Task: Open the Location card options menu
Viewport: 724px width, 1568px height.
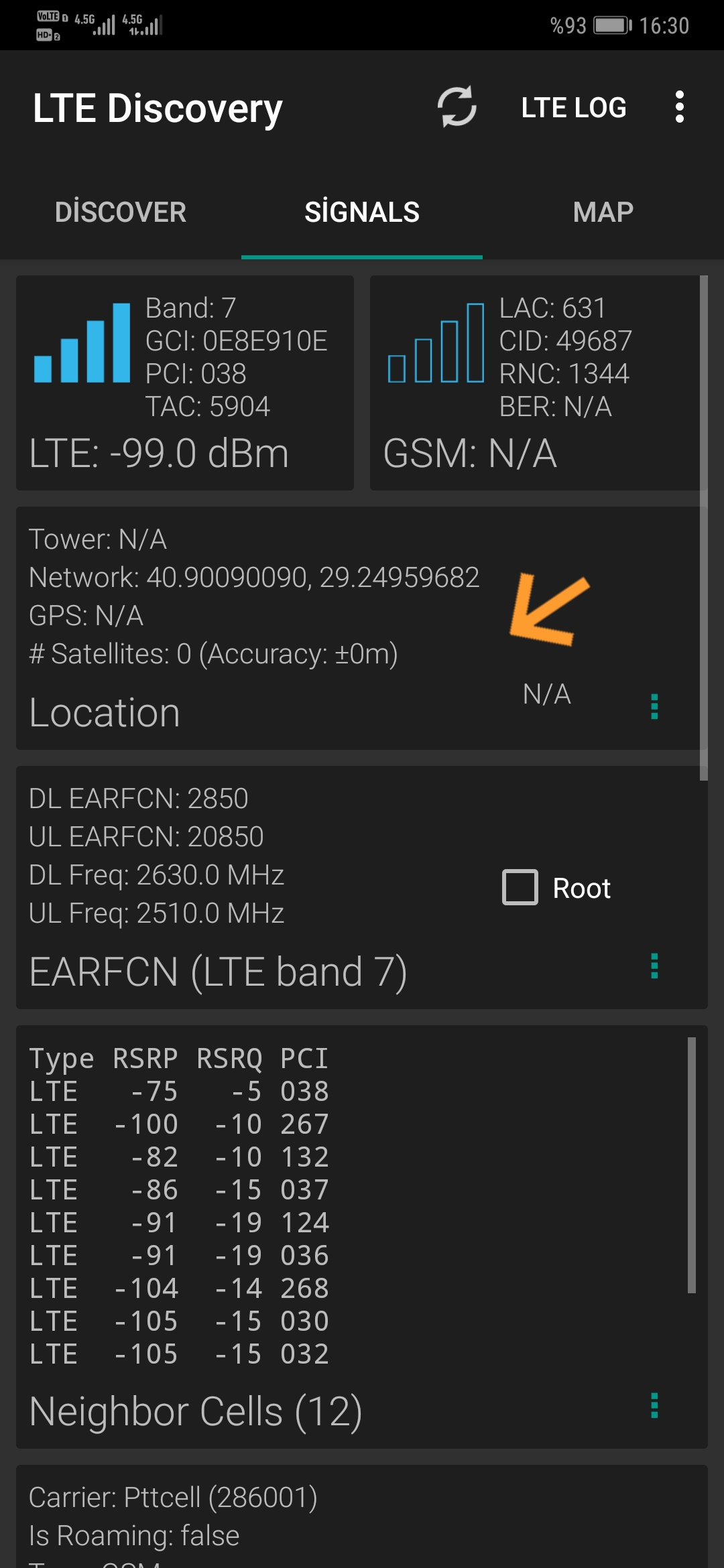Action: [654, 706]
